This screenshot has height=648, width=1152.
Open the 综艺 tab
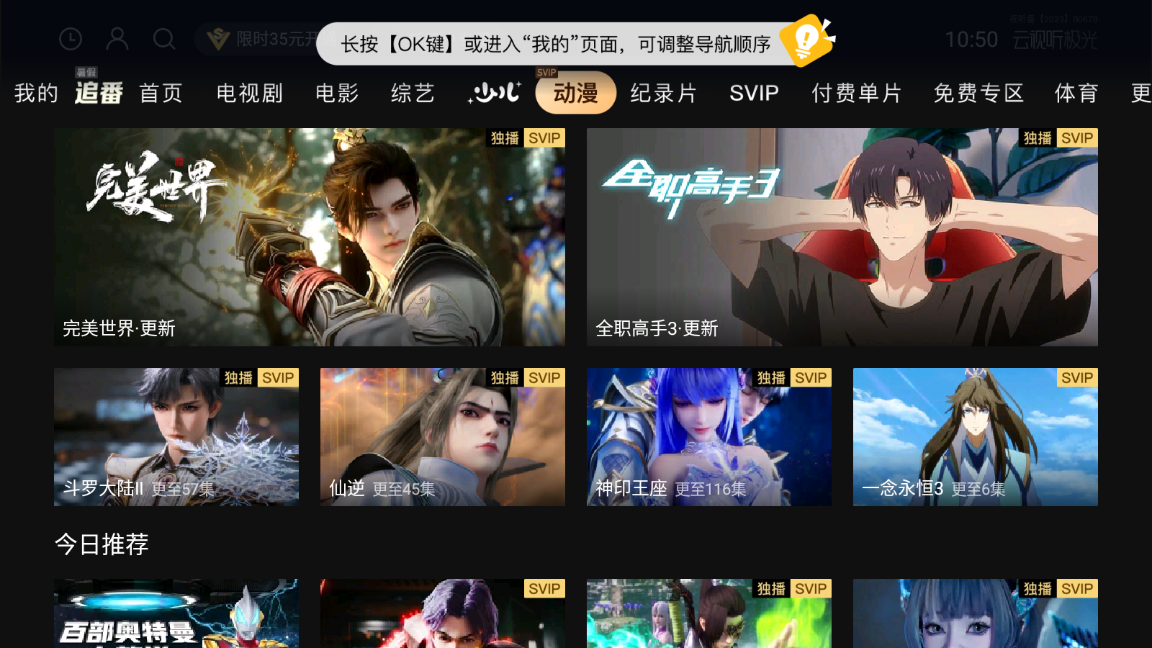point(412,93)
